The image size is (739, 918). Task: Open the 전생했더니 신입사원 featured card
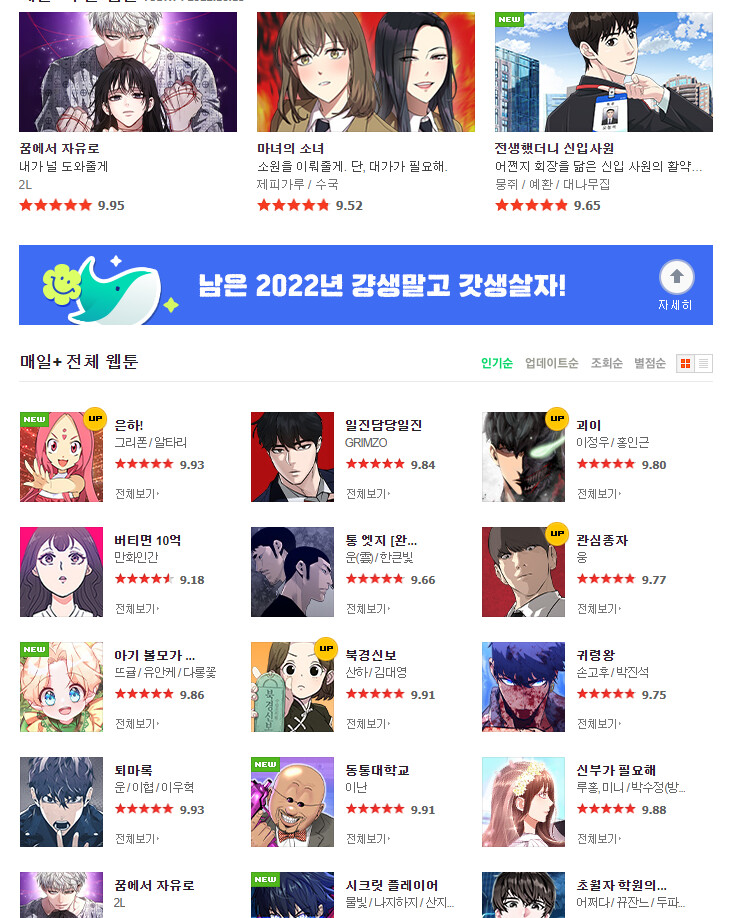[604, 72]
